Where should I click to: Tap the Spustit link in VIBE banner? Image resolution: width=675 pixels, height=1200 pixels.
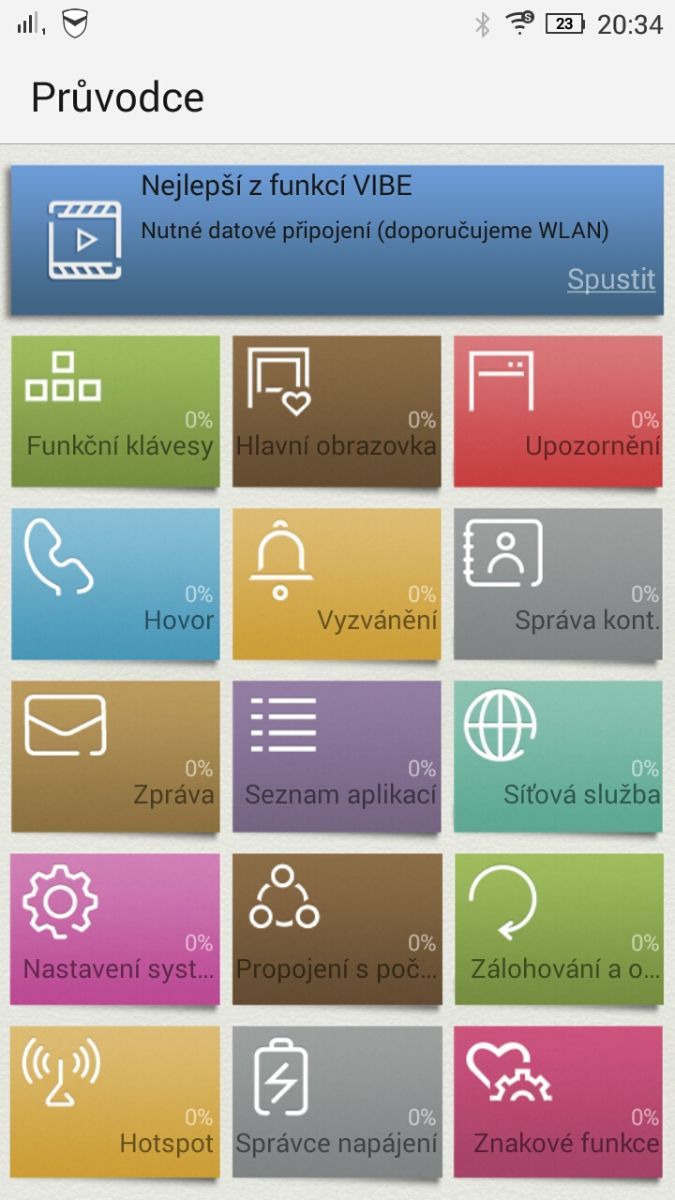[x=611, y=279]
